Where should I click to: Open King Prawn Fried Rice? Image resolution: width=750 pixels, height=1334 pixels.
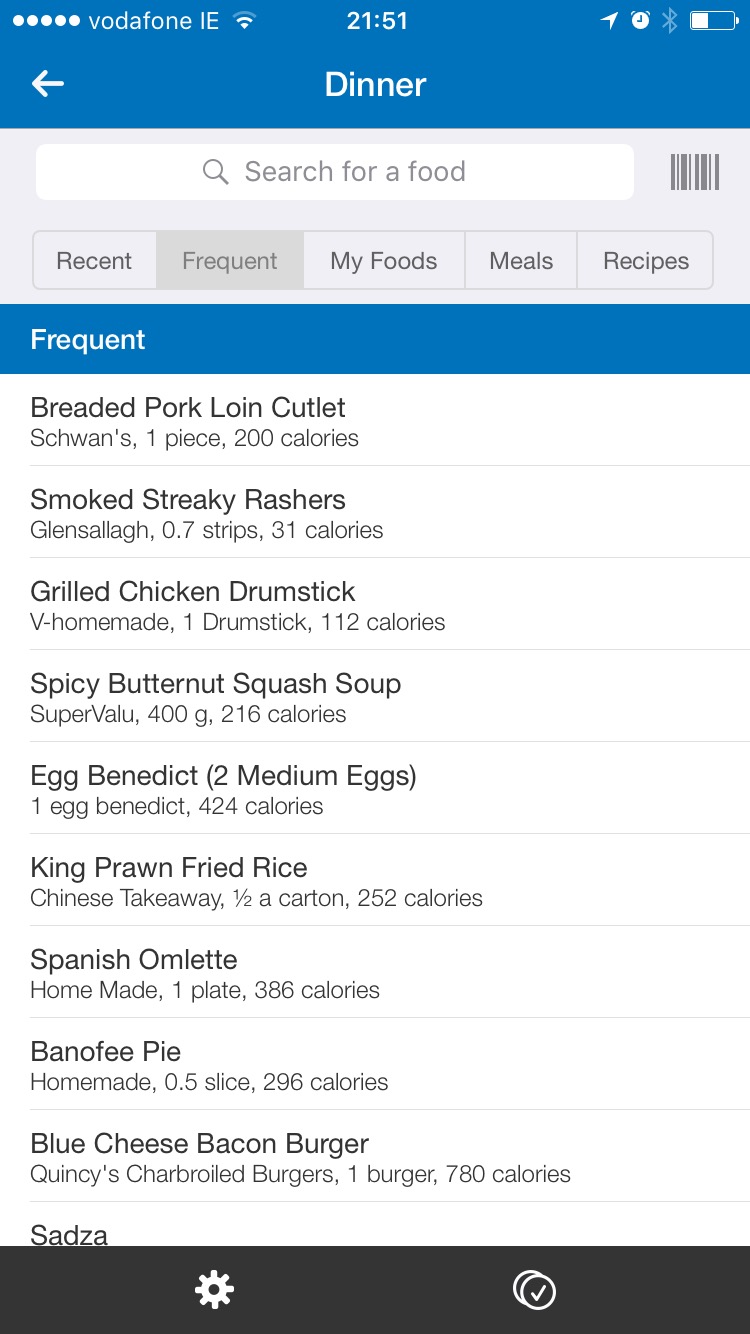375,881
